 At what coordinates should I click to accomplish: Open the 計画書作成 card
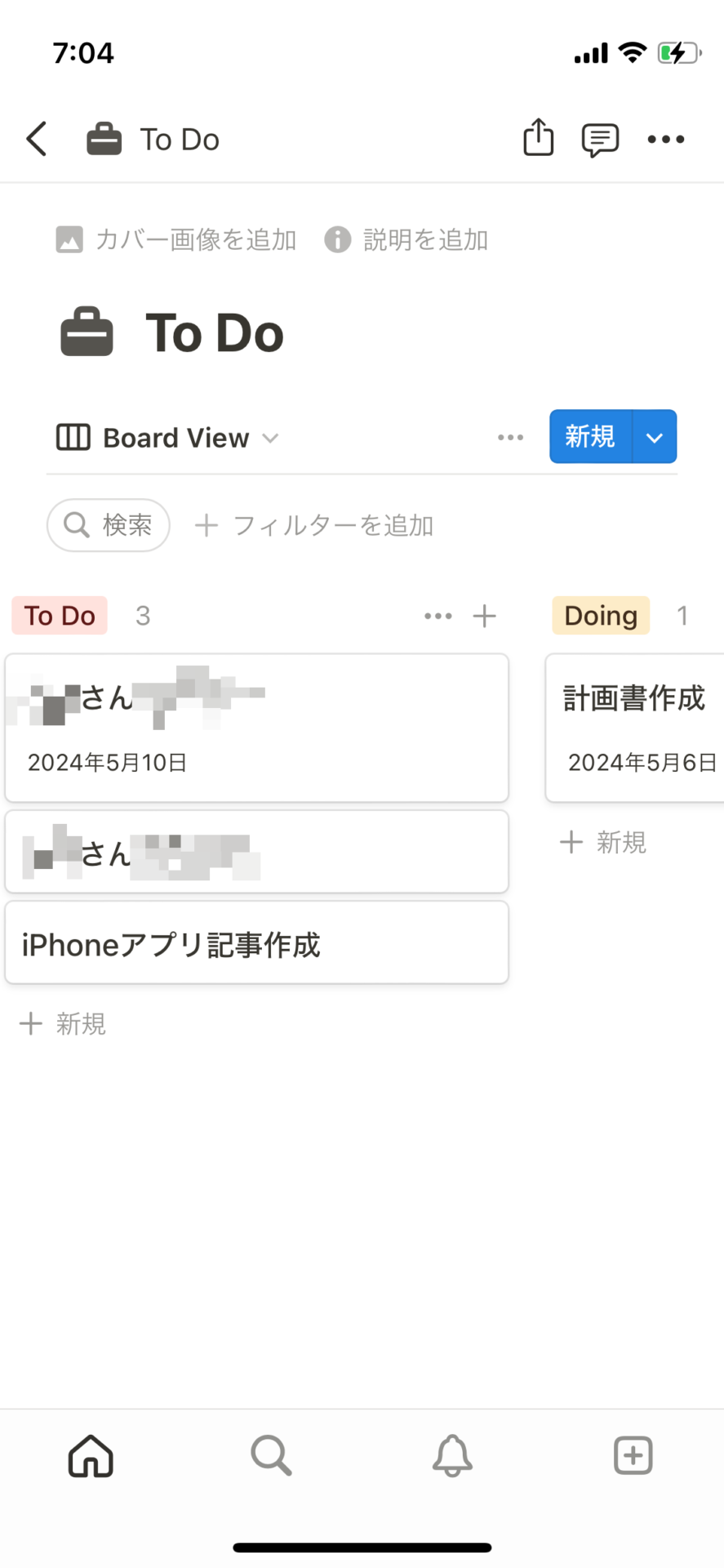pos(635,728)
